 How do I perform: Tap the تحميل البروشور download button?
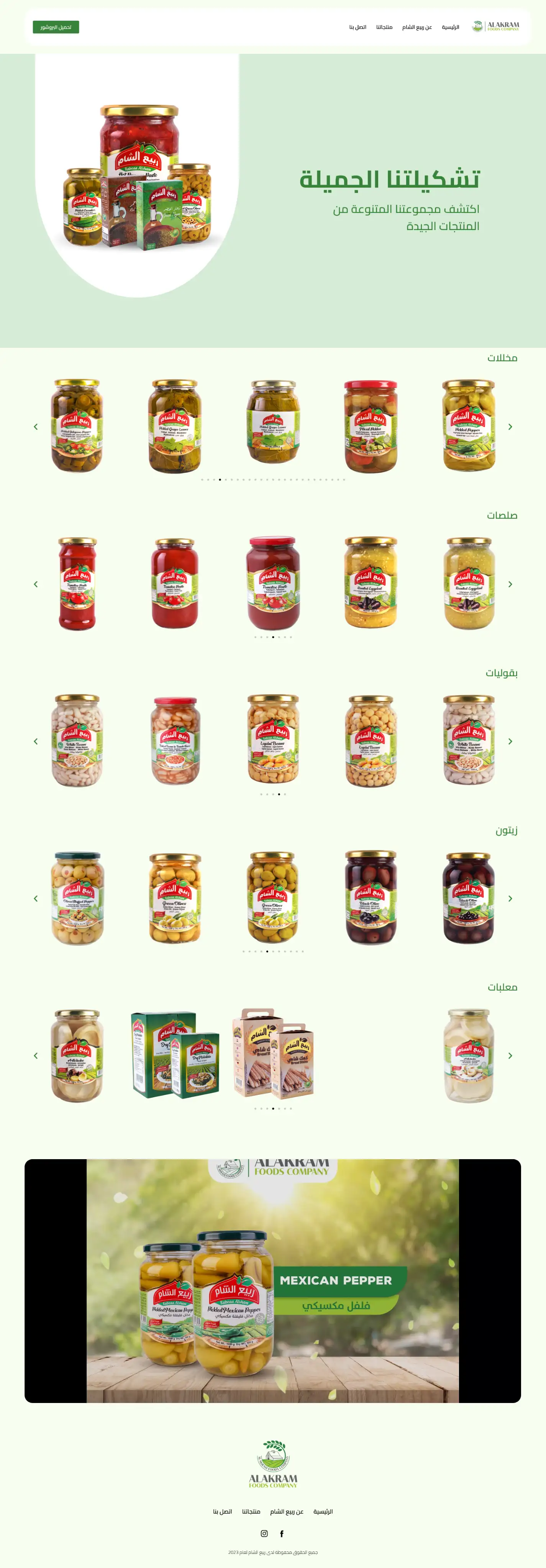tap(56, 27)
